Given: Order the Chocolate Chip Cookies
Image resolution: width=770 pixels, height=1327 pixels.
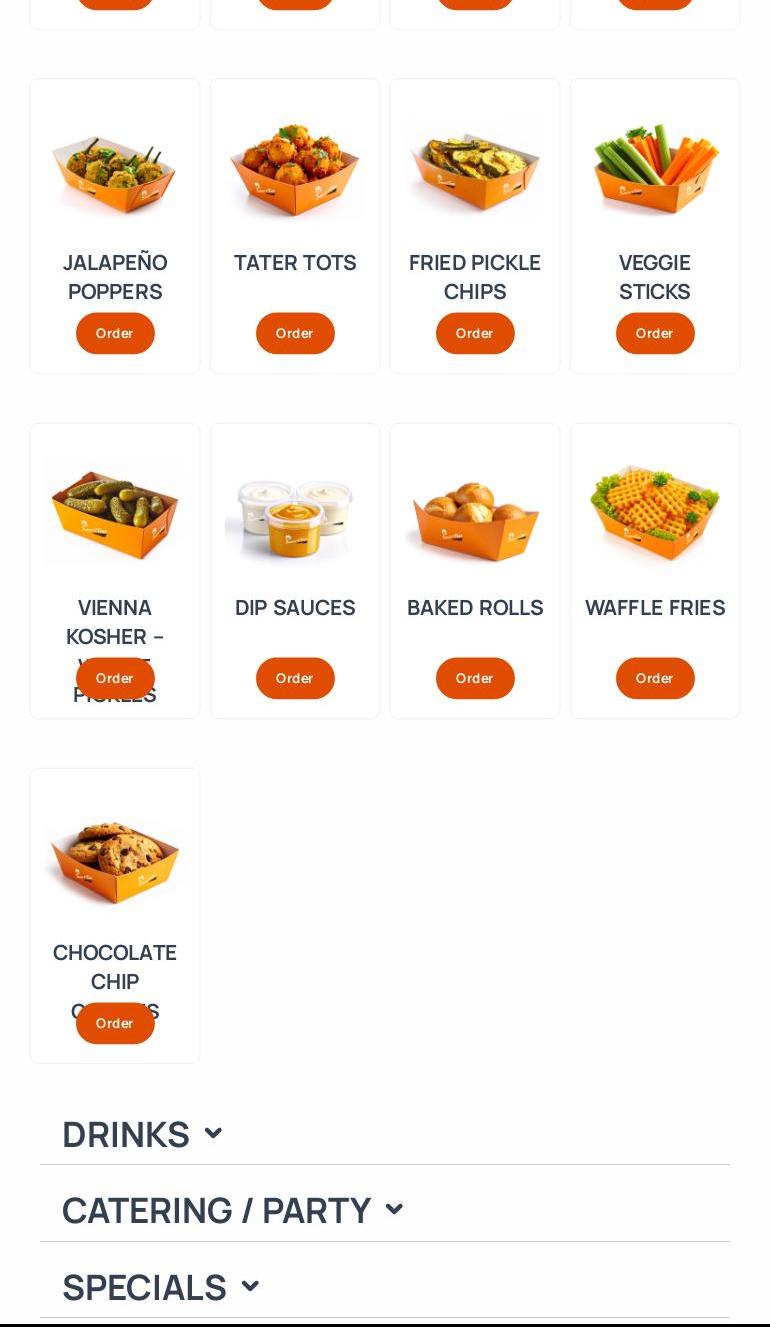Looking at the screenshot, I should point(115,1023).
